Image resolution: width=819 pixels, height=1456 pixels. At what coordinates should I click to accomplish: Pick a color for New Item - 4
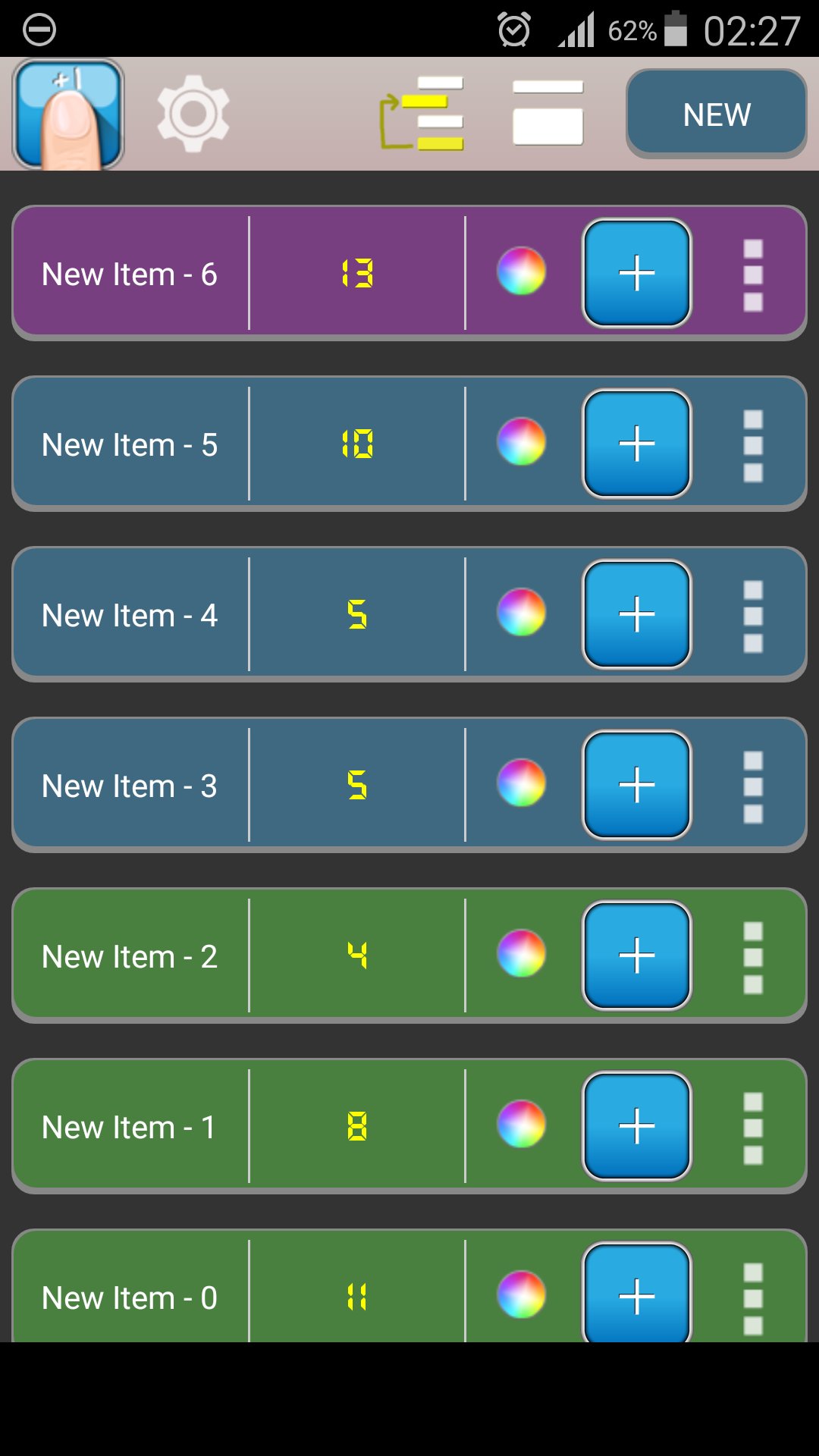coord(521,612)
